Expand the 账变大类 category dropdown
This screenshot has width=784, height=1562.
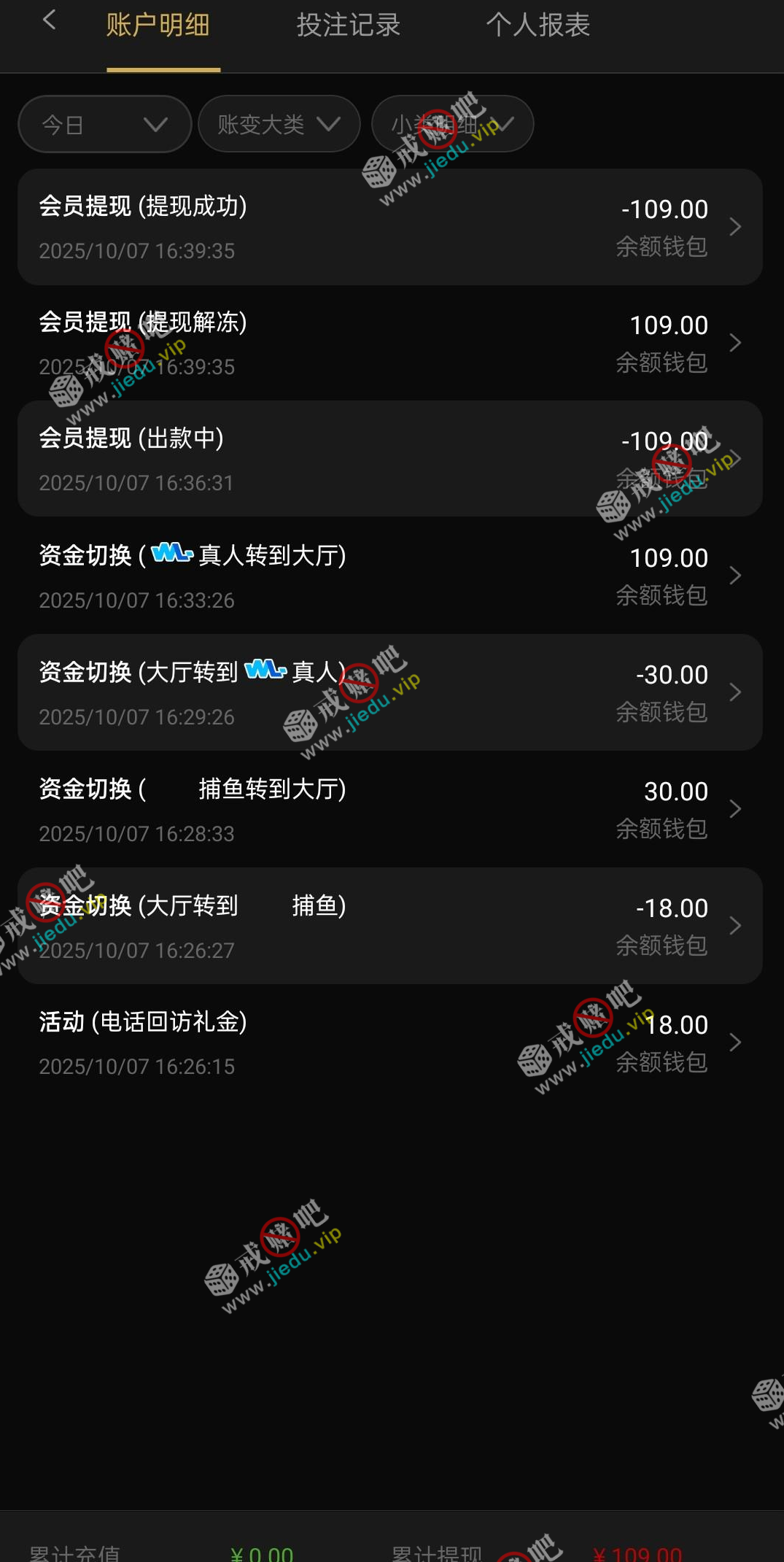pos(279,124)
